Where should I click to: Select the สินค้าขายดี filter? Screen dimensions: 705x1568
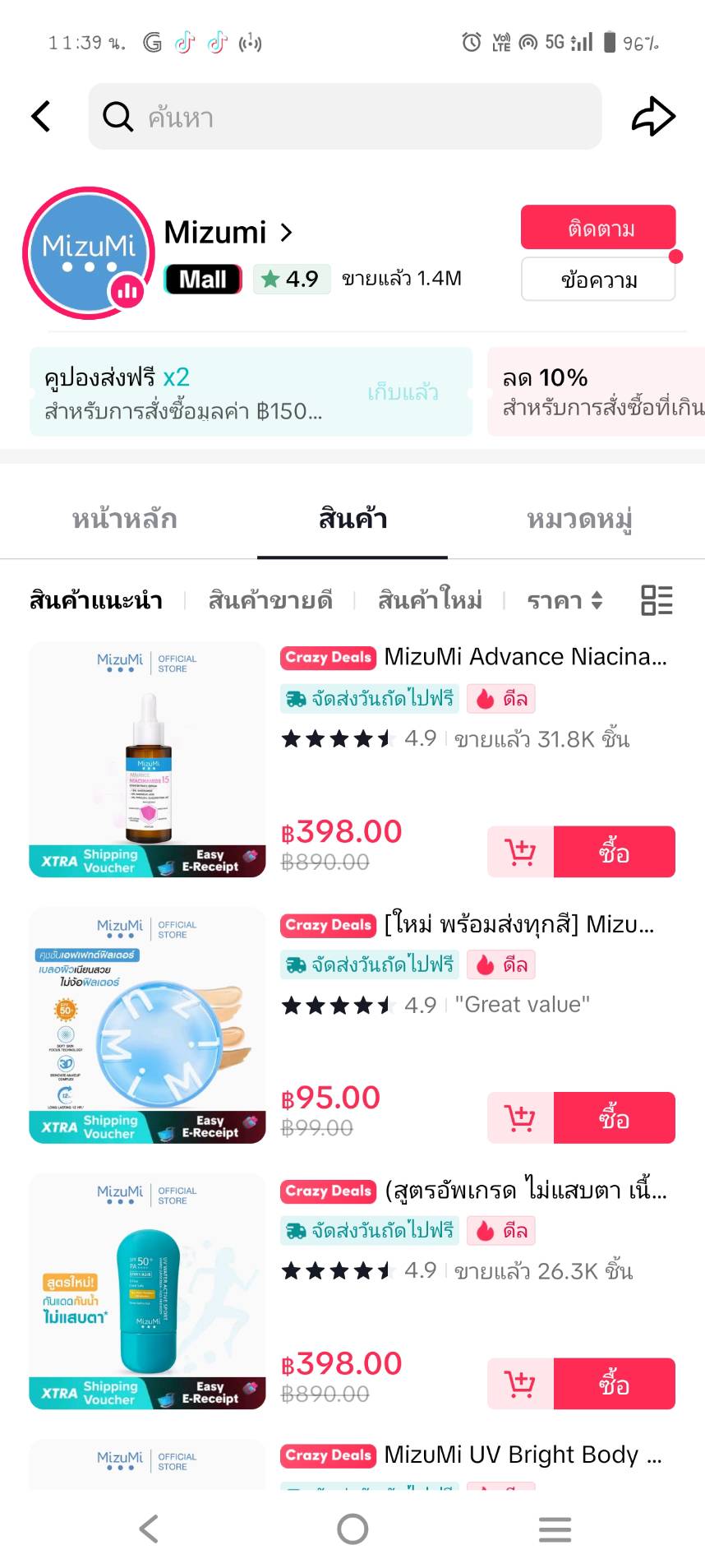[x=270, y=600]
